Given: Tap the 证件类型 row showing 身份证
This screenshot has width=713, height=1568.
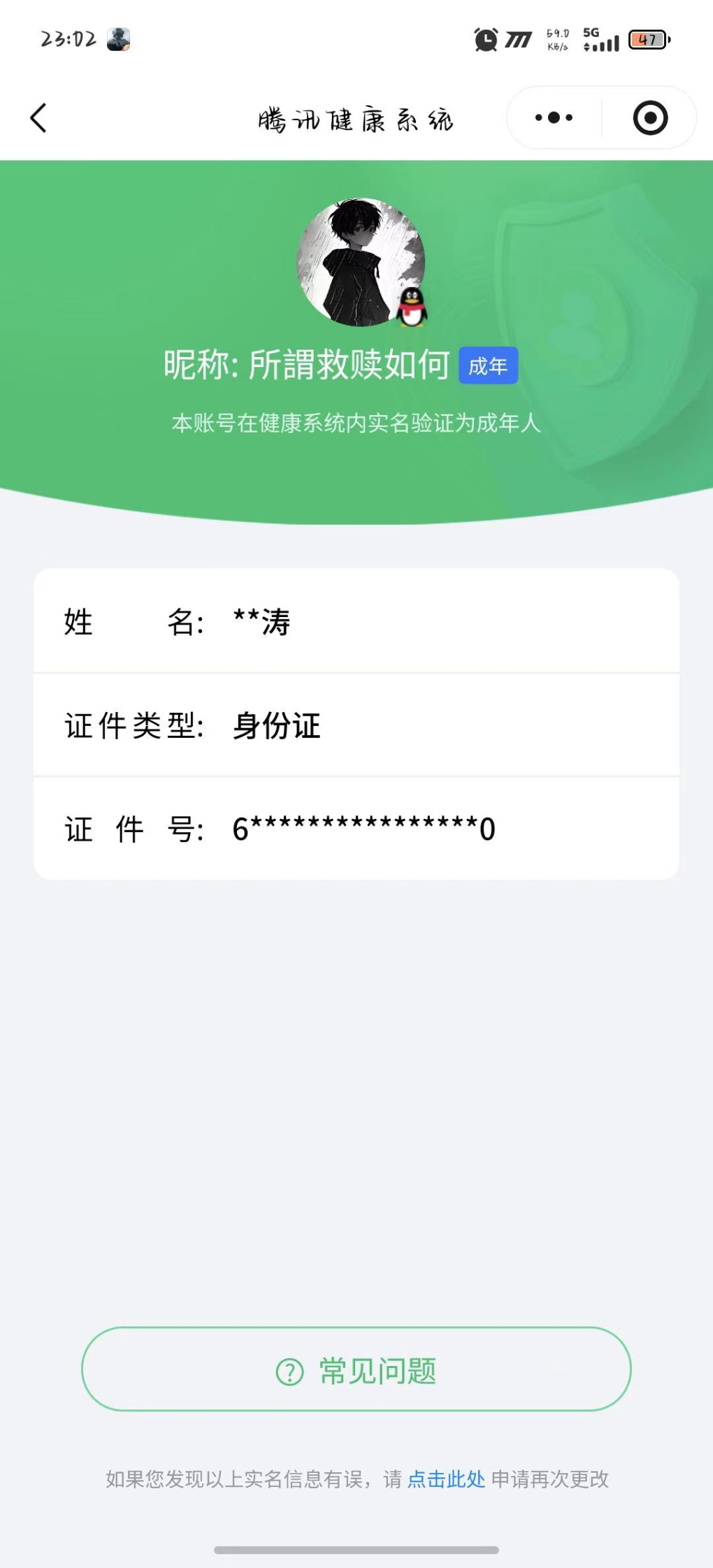Looking at the screenshot, I should tap(356, 725).
